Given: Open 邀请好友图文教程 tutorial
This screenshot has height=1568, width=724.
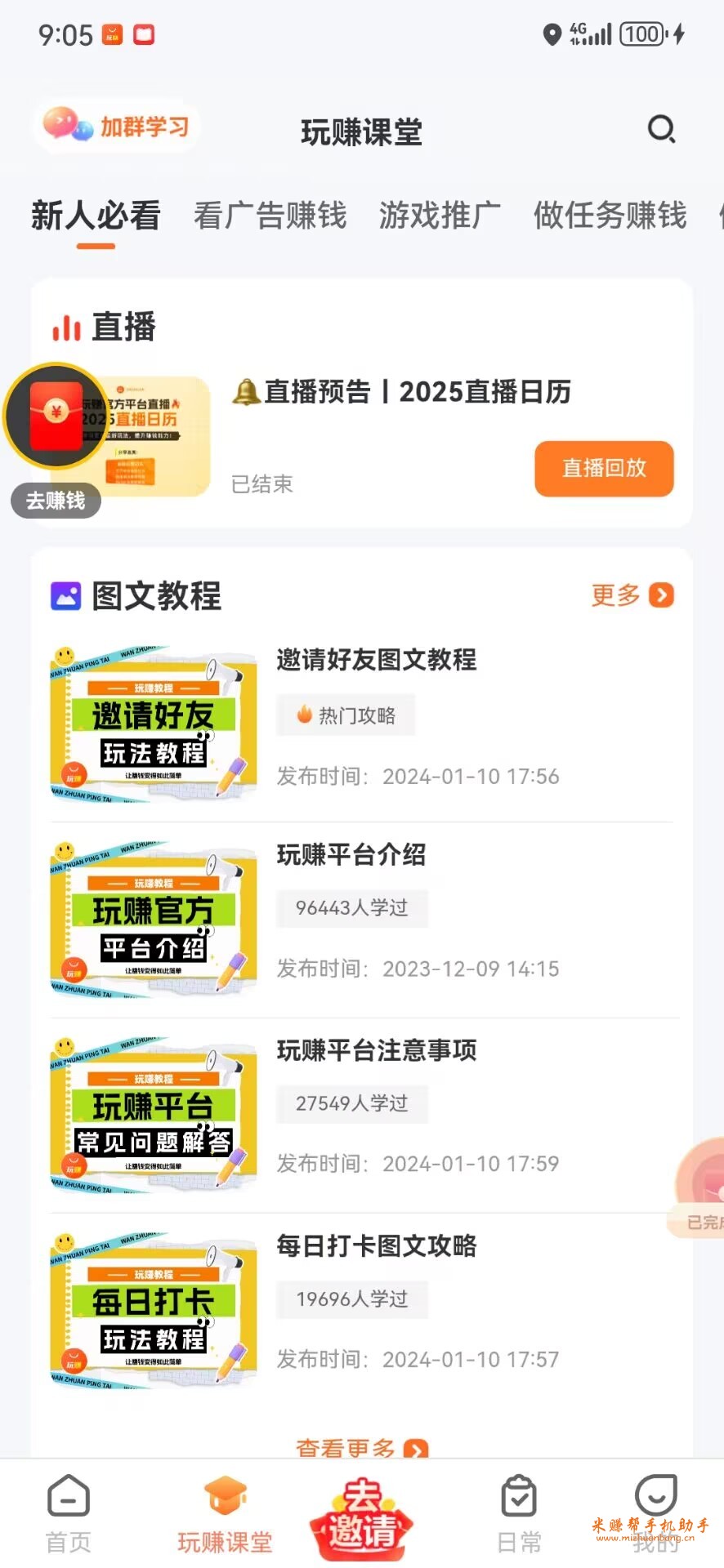Looking at the screenshot, I should (x=376, y=660).
